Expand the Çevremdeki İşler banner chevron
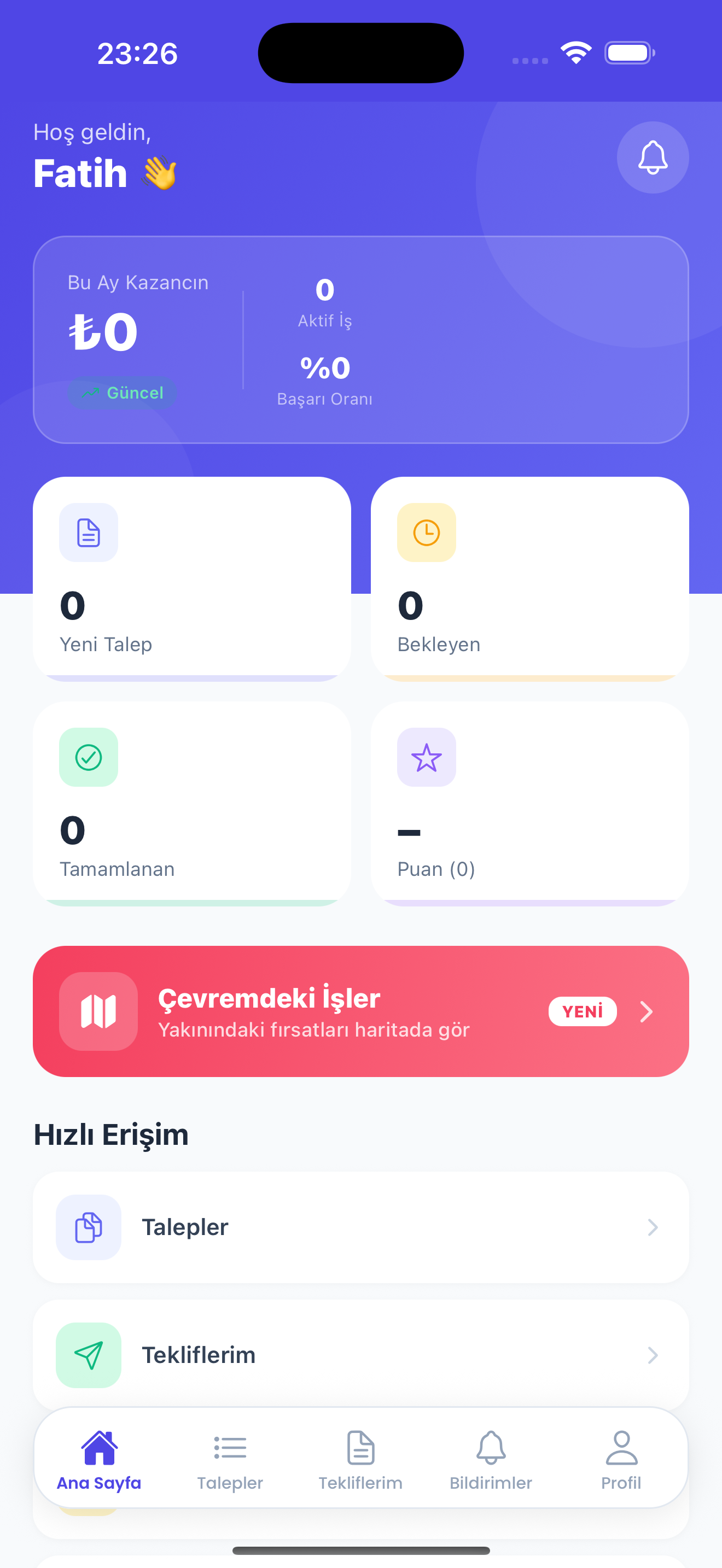The image size is (722, 1568). (647, 1011)
